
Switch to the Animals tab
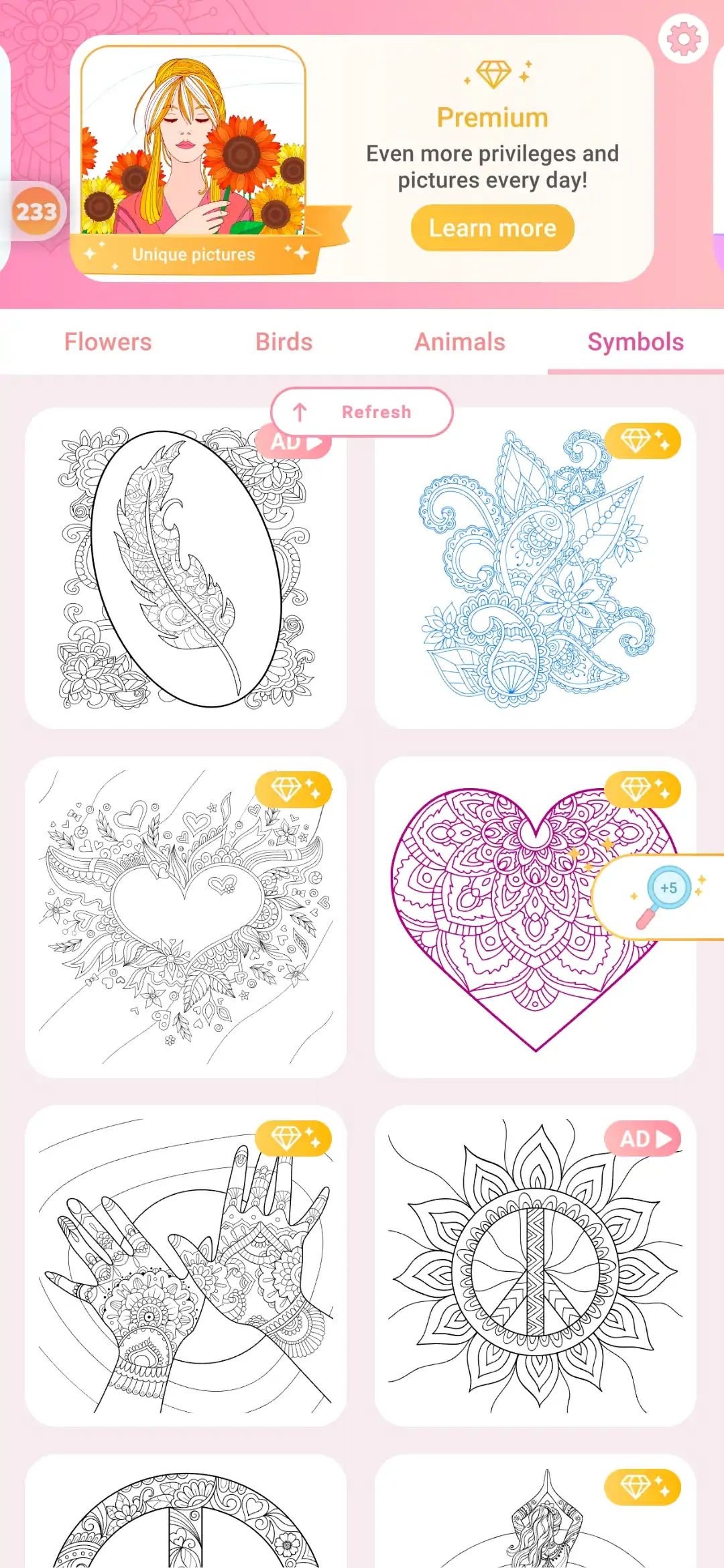pyautogui.click(x=460, y=342)
